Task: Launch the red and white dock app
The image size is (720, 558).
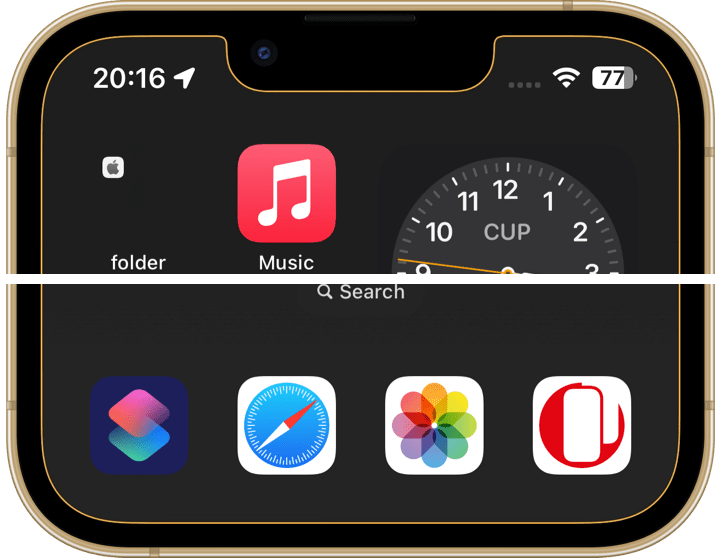Action: click(581, 425)
